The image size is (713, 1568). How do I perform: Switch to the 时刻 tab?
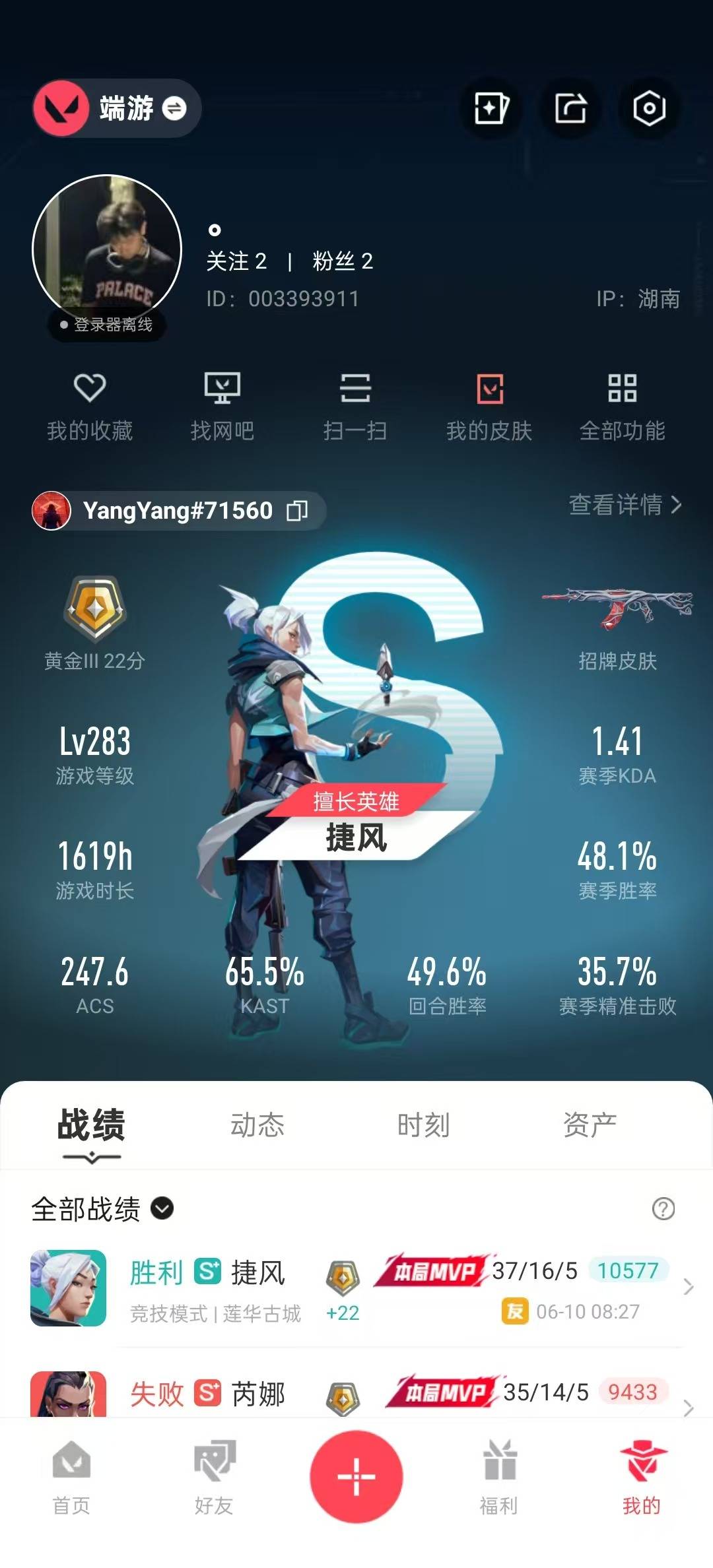(x=423, y=1125)
